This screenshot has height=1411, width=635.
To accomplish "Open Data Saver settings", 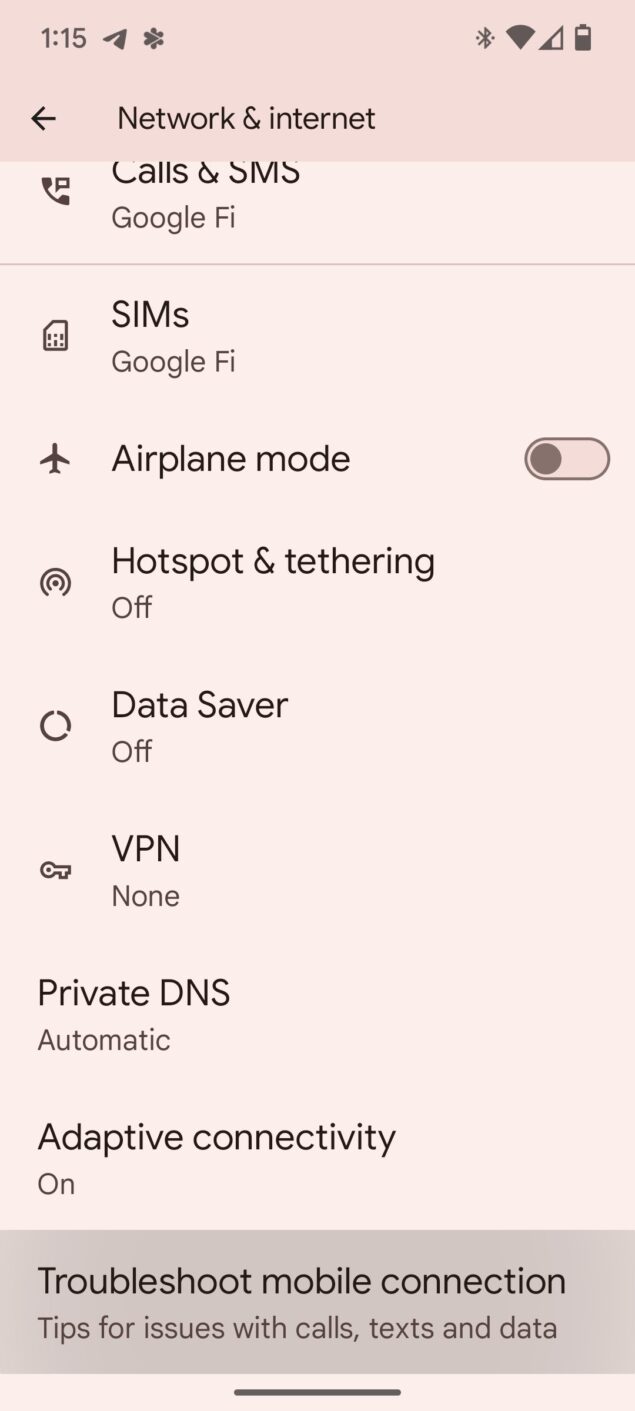I will pyautogui.click(x=317, y=726).
